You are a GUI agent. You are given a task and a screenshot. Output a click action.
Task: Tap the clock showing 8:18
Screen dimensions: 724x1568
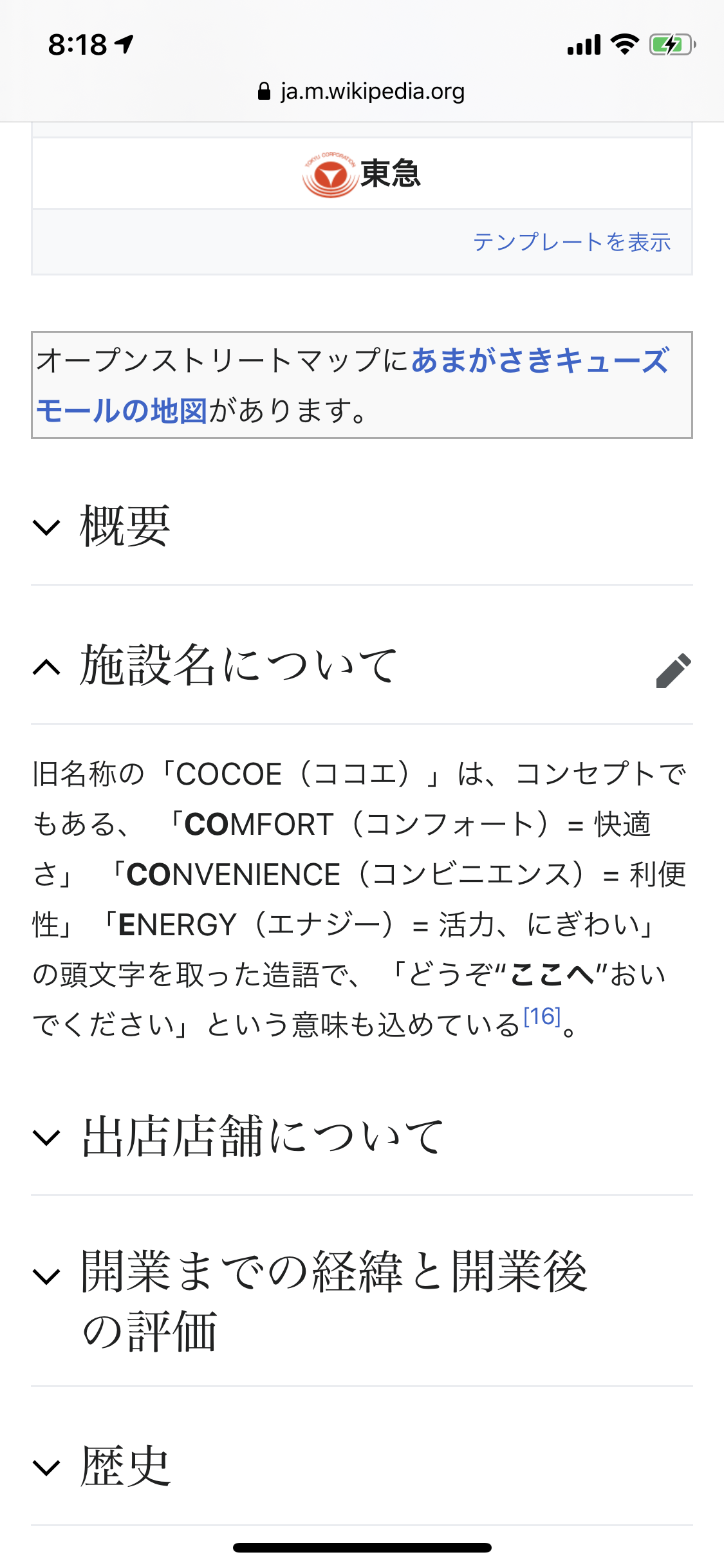coord(77,42)
